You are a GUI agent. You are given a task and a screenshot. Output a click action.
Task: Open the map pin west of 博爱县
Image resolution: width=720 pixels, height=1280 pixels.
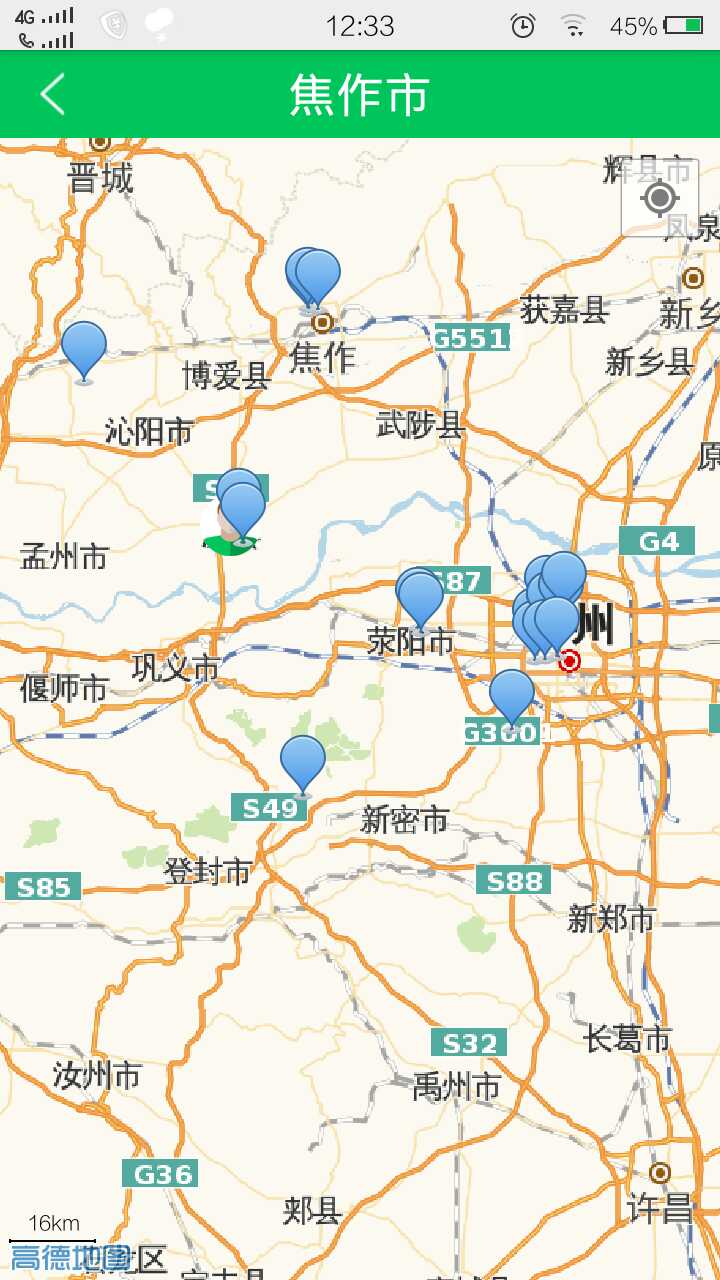coord(84,347)
